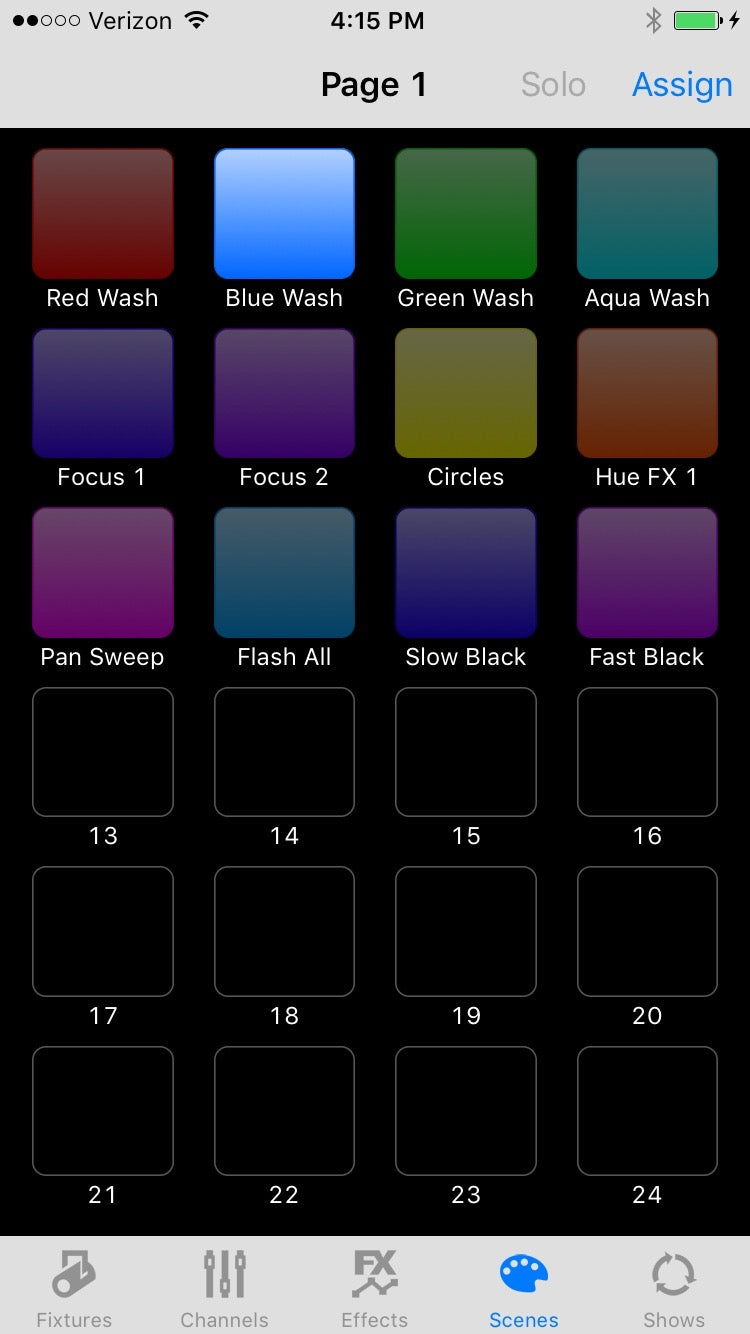Tap the Flash All scene

[284, 572]
